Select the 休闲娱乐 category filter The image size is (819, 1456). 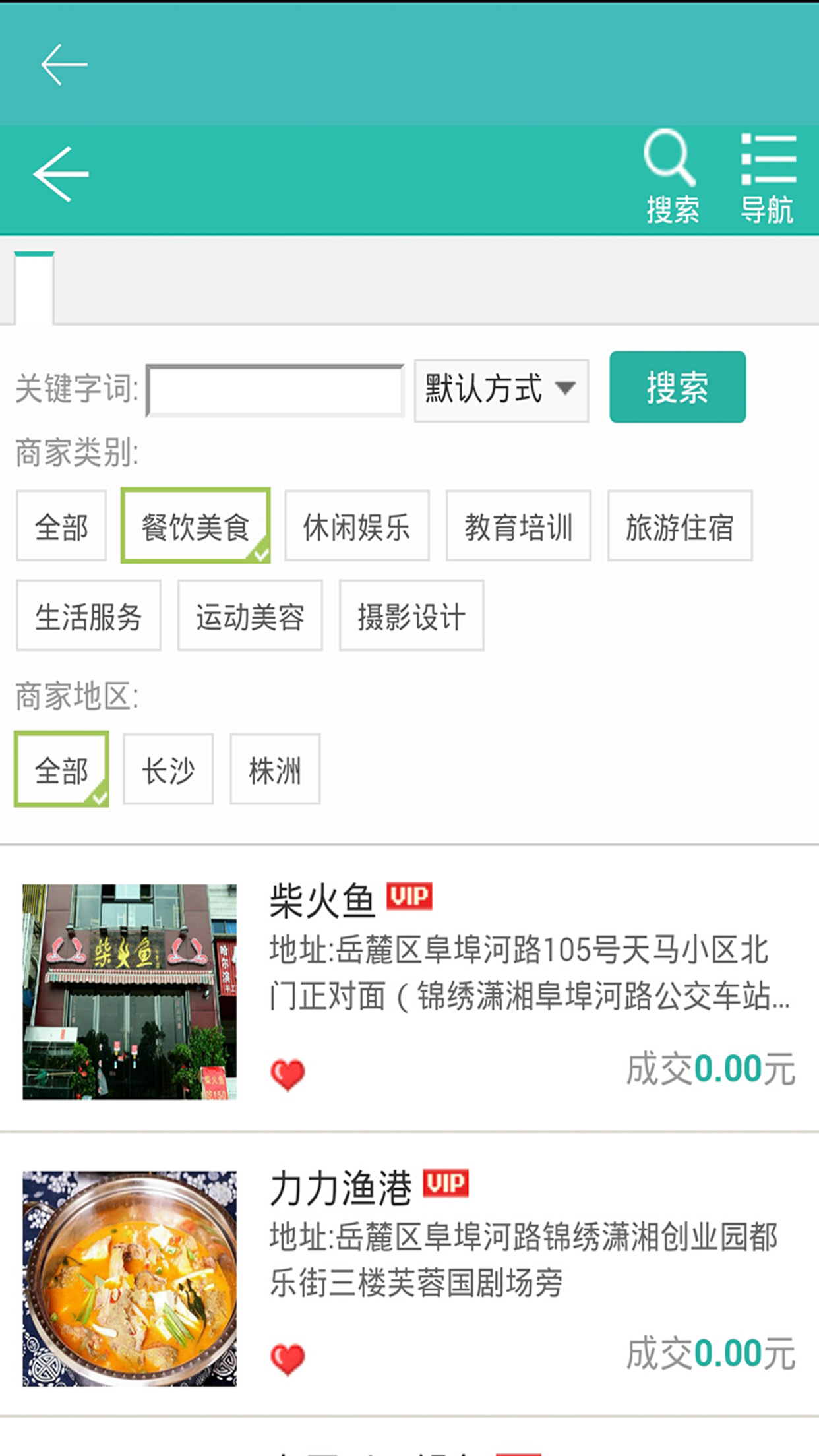(356, 526)
